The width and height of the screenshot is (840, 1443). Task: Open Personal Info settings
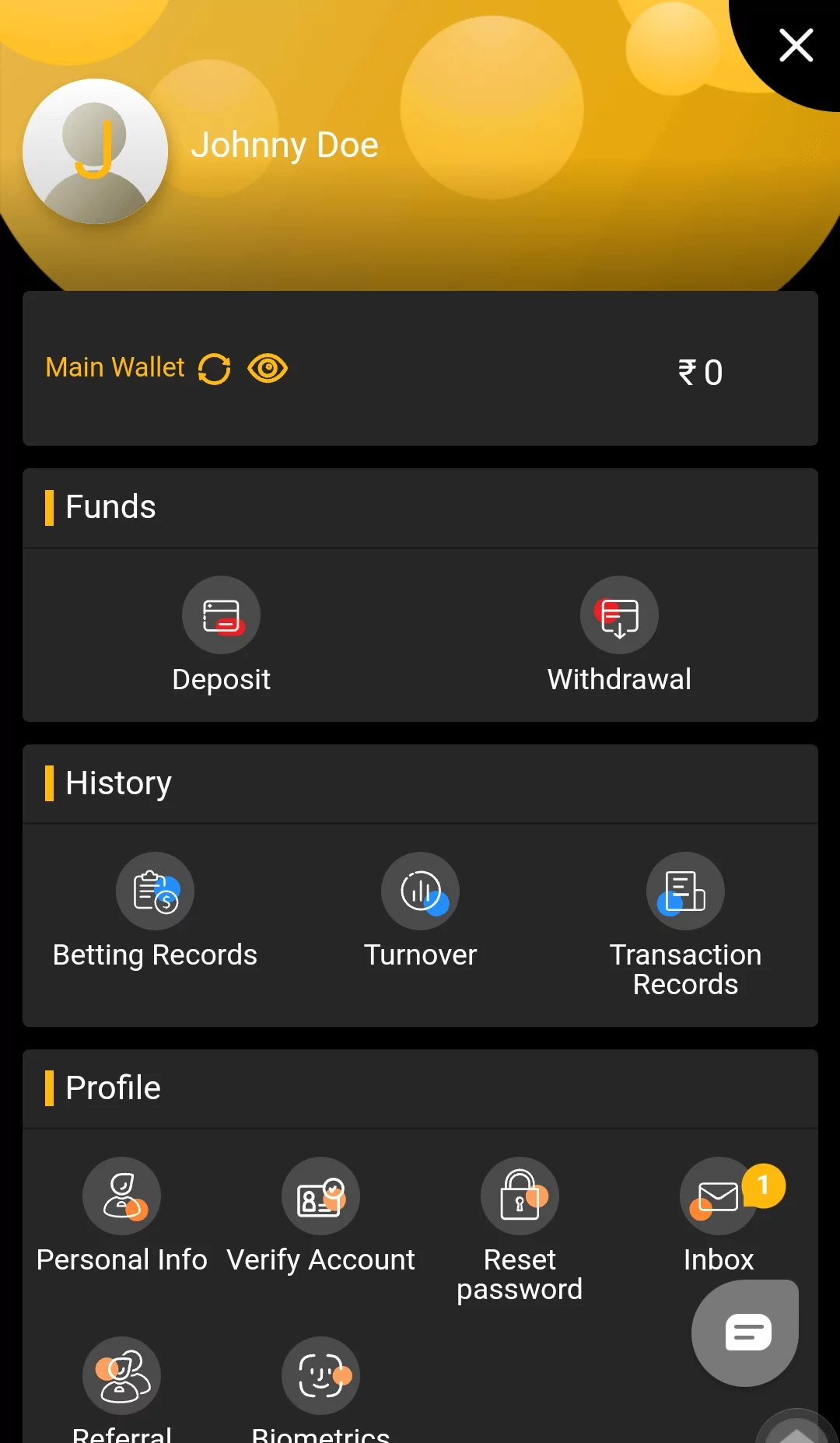click(x=121, y=1215)
